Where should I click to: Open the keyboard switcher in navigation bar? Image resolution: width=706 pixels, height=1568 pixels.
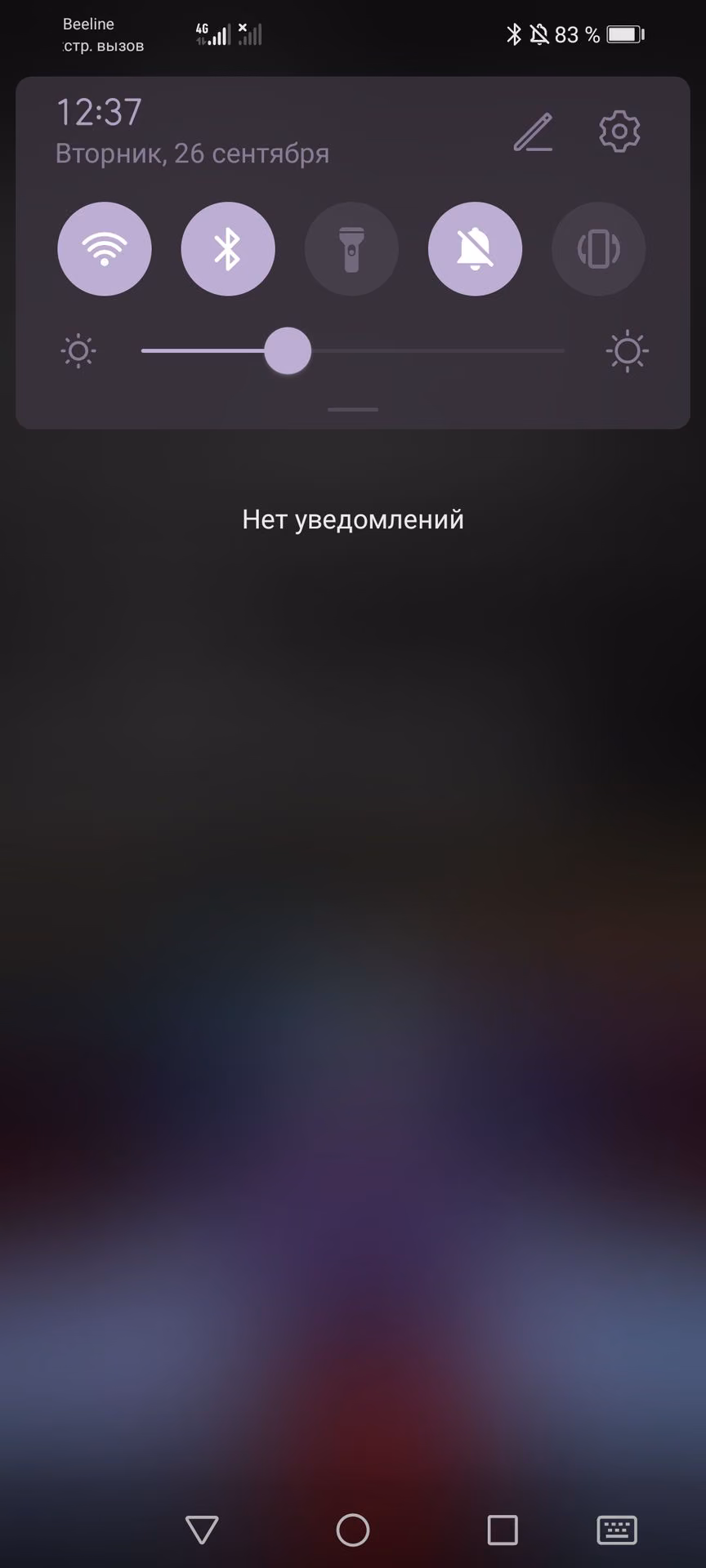point(617,1530)
